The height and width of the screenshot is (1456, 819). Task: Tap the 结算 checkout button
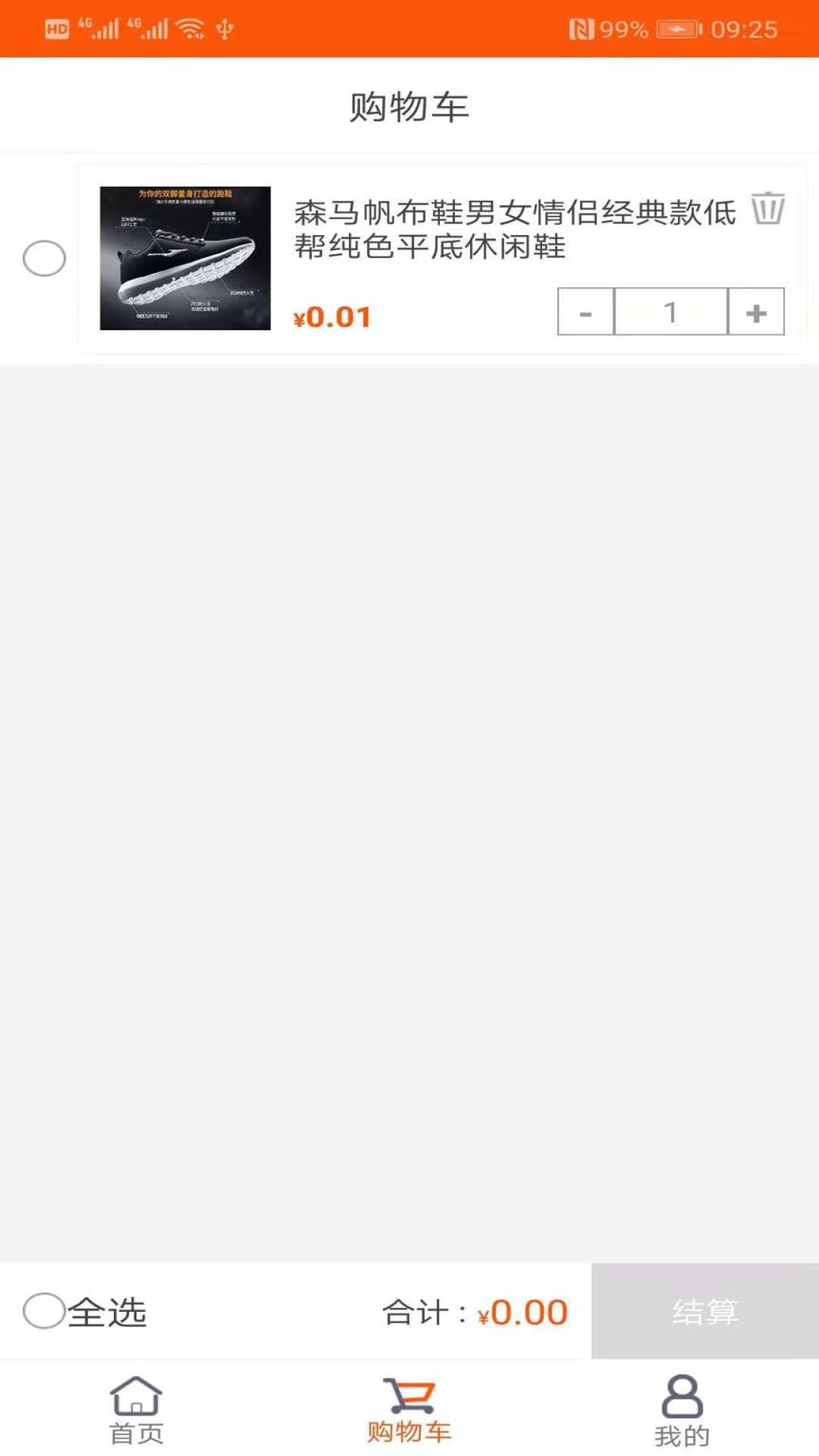704,1312
